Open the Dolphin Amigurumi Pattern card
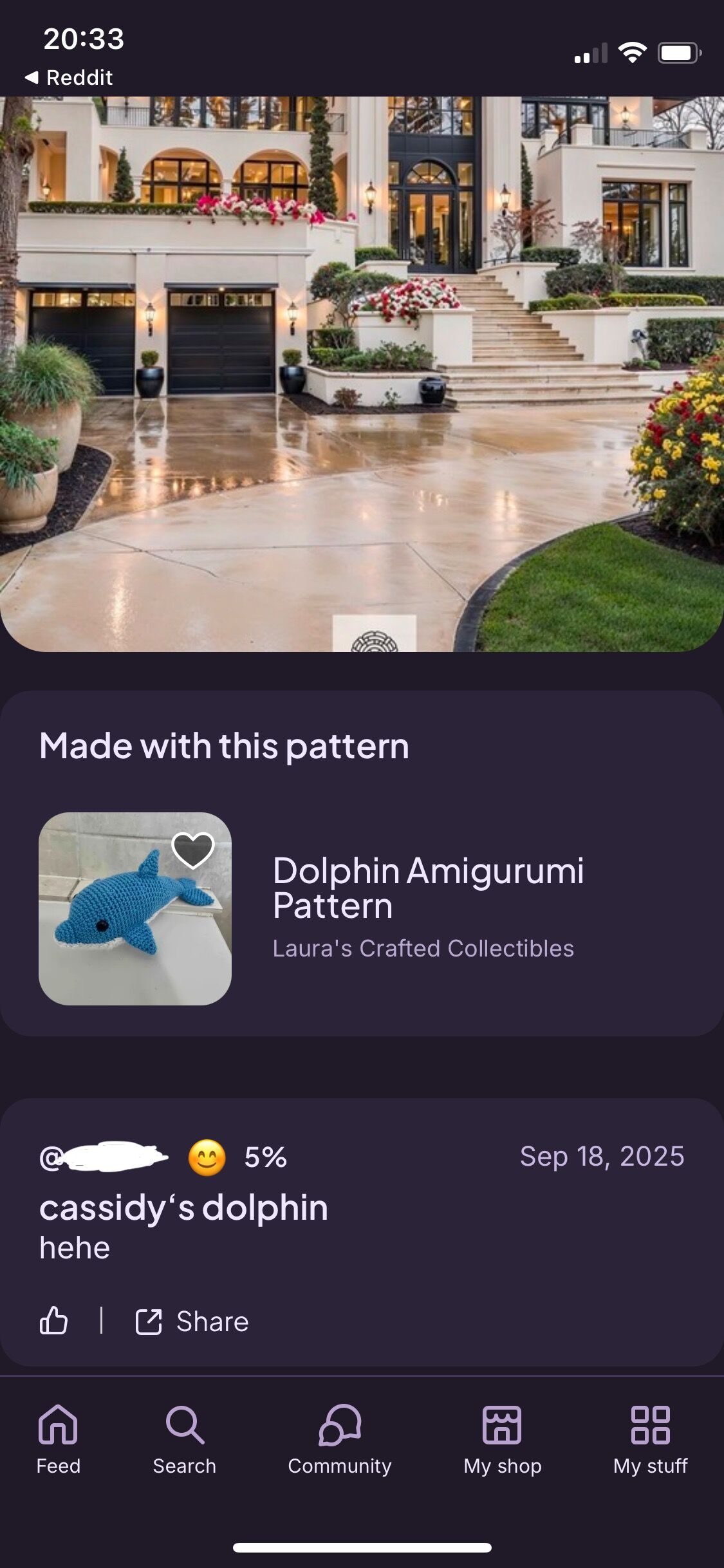 (x=428, y=888)
